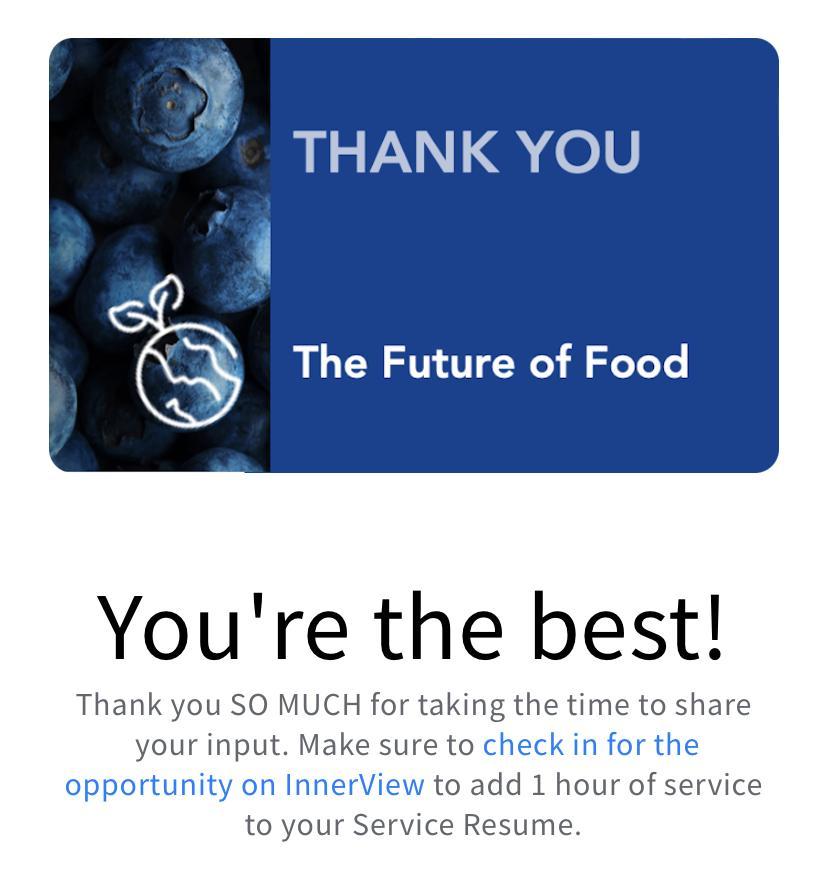Open the InnerView opportunity check-in link
Screen dimensions: 828x878
click(590, 745)
